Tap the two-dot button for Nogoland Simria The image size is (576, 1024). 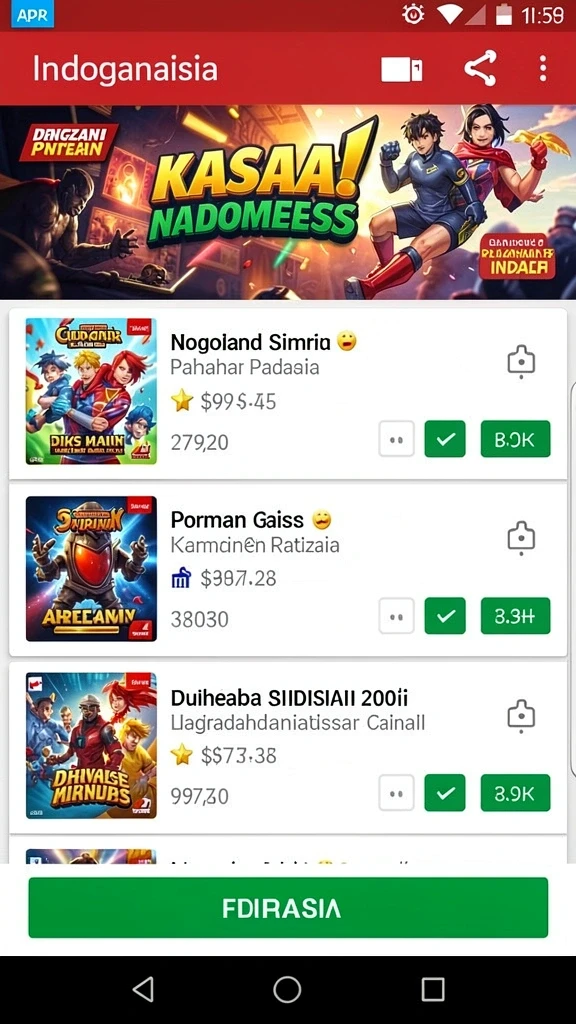[396, 439]
